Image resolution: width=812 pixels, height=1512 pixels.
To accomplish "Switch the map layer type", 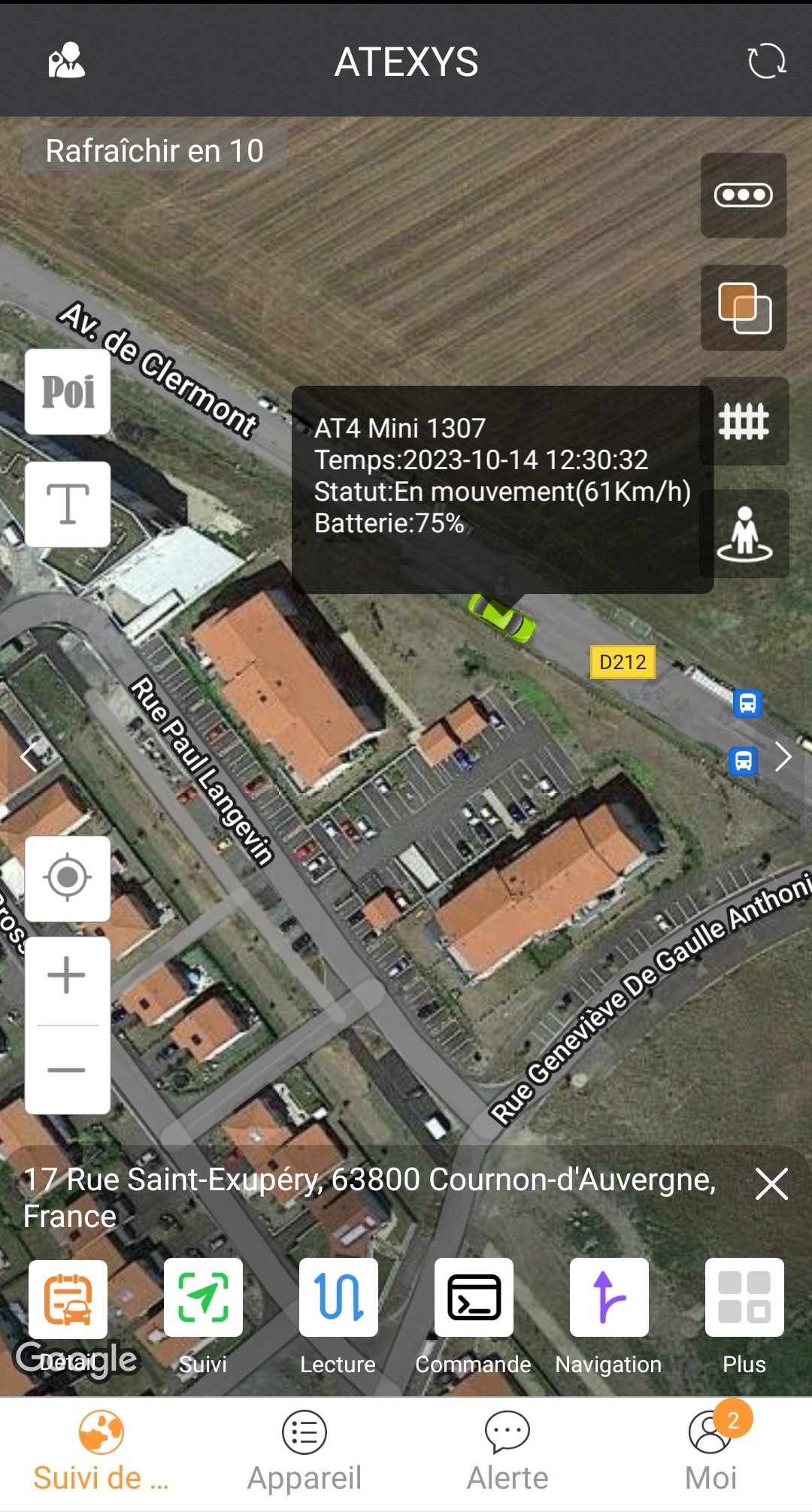I will point(743,308).
